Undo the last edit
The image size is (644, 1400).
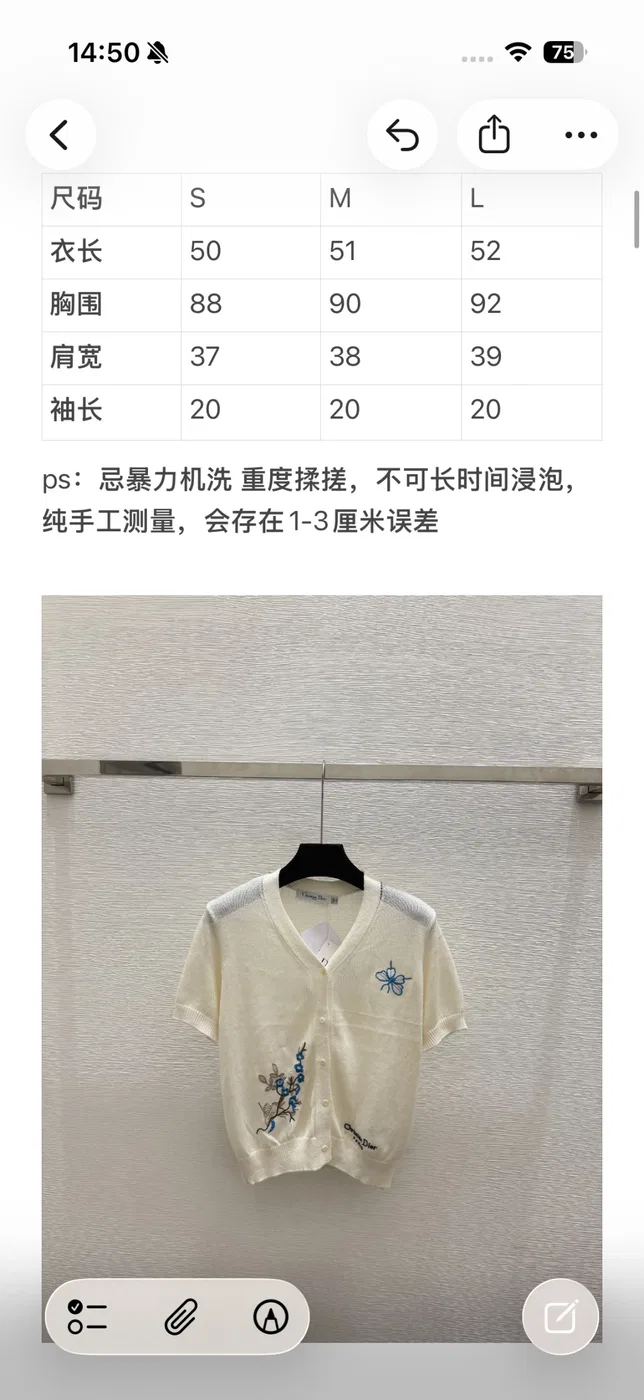402,135
